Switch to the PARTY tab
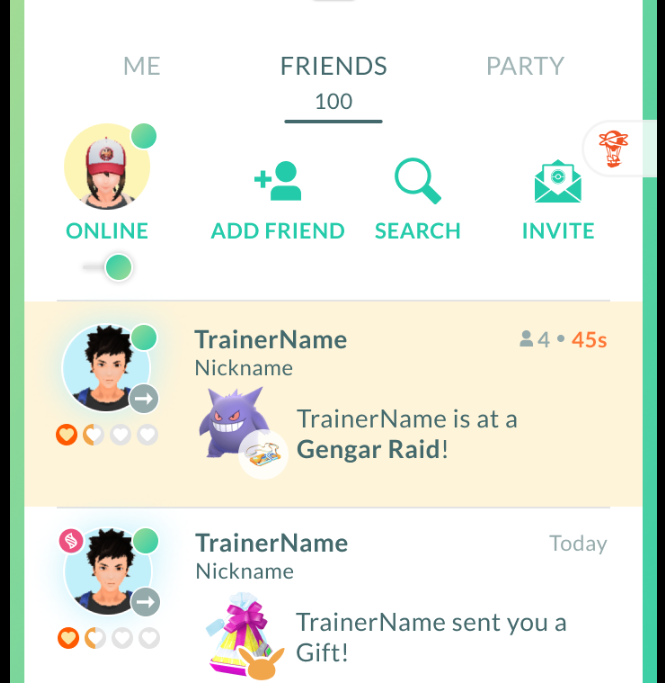This screenshot has width=665, height=683. coord(525,66)
